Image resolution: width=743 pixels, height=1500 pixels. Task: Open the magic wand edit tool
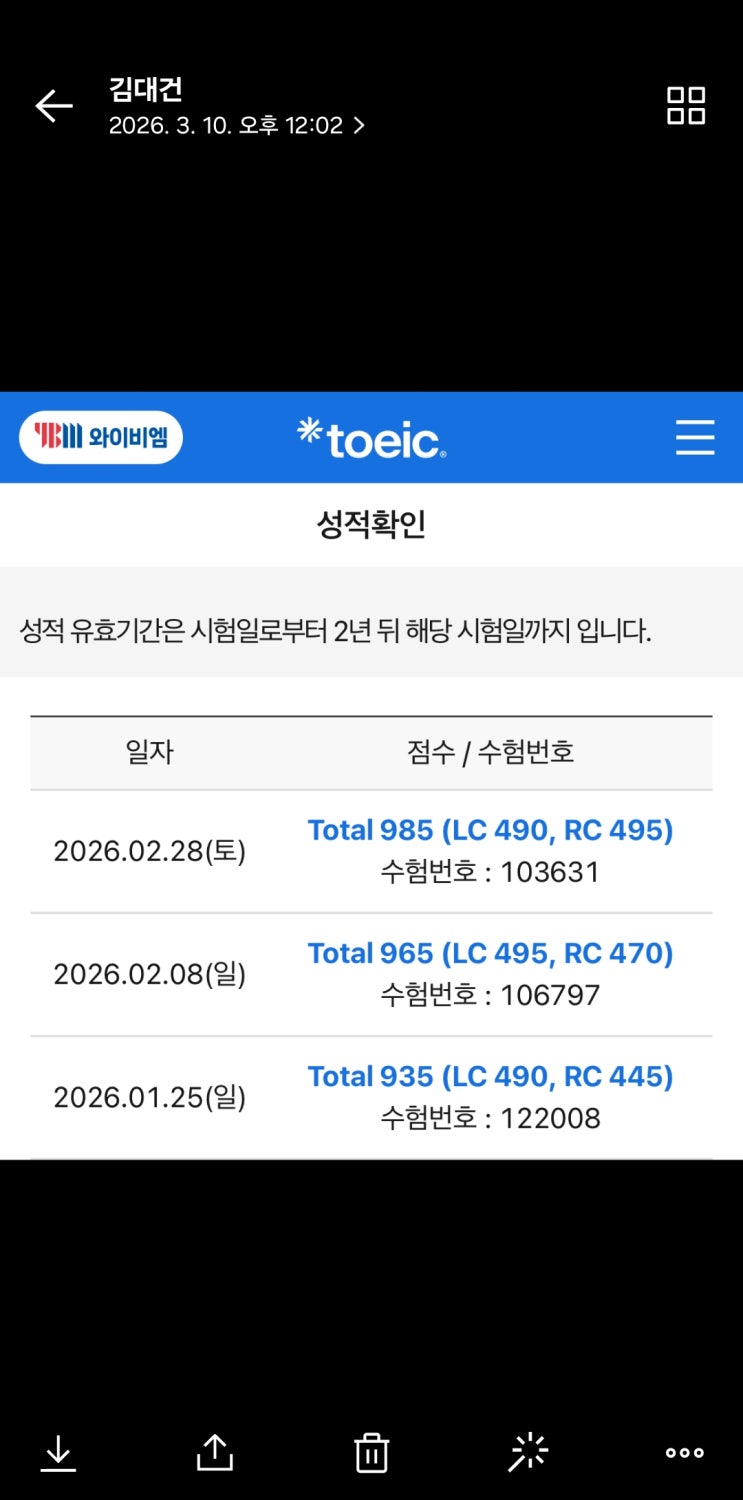pos(528,1453)
